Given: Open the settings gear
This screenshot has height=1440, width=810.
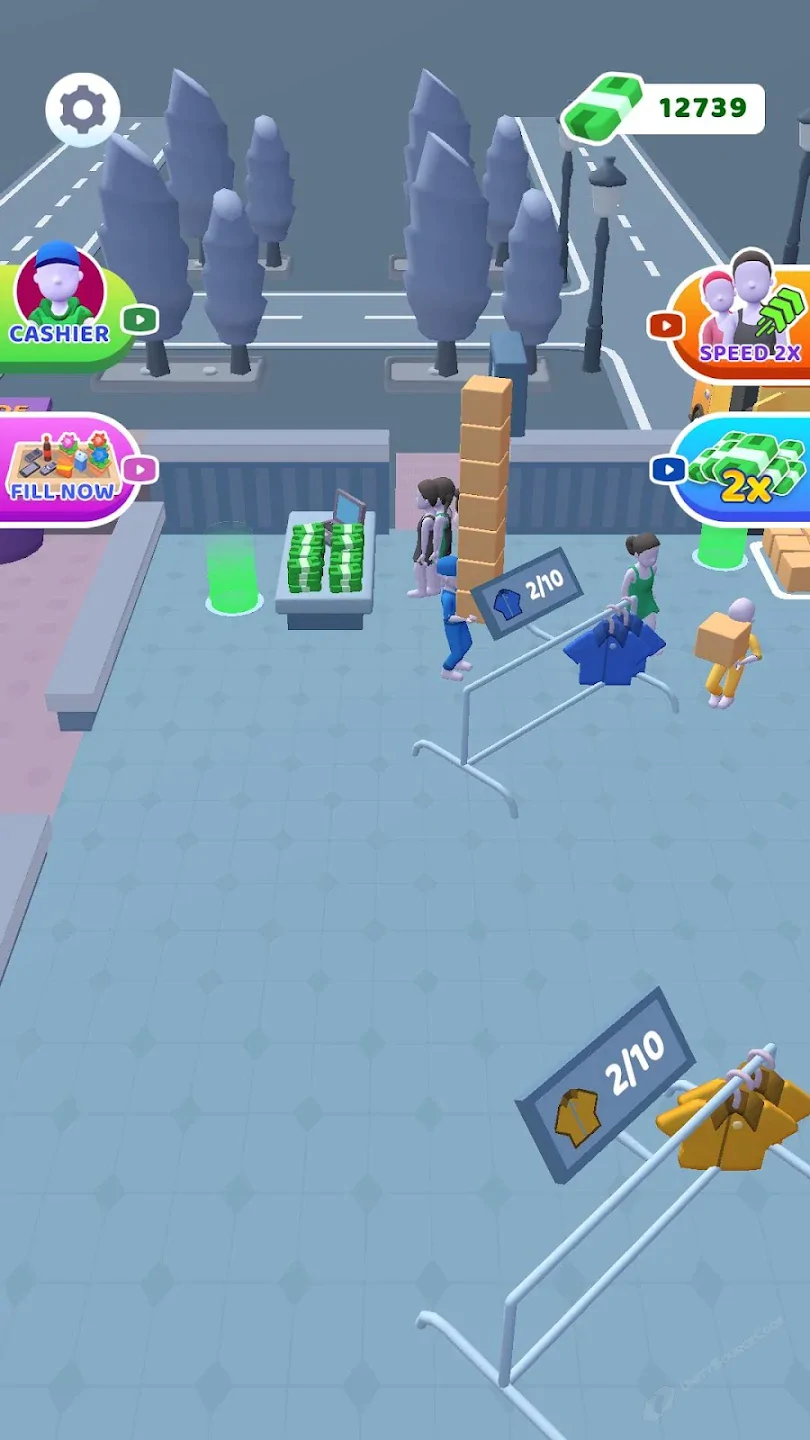Looking at the screenshot, I should pyautogui.click(x=82, y=110).
